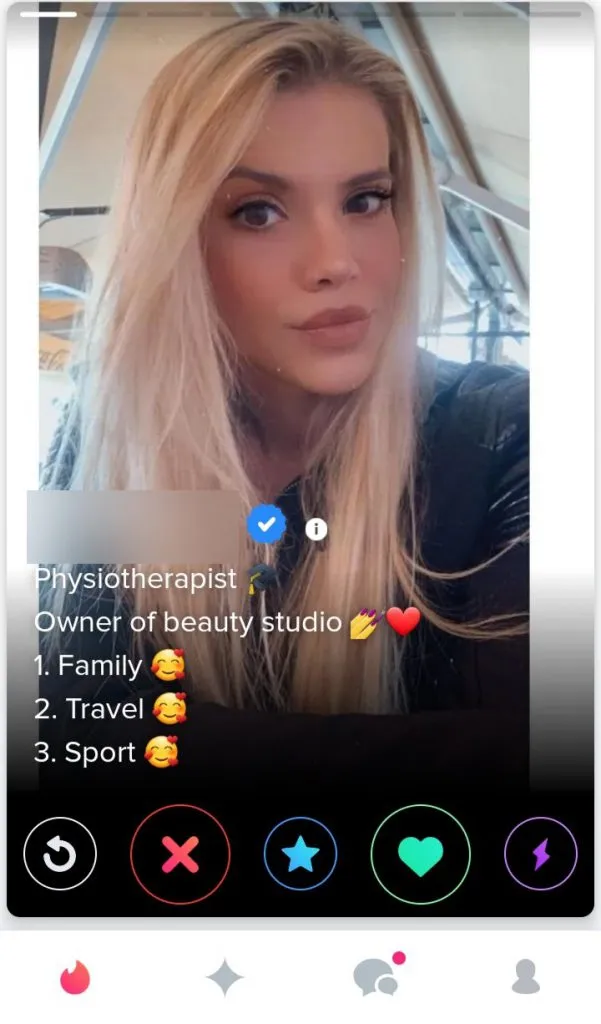The height and width of the screenshot is (1024, 601).
Task: Like this profile with the heart
Action: pos(420,854)
